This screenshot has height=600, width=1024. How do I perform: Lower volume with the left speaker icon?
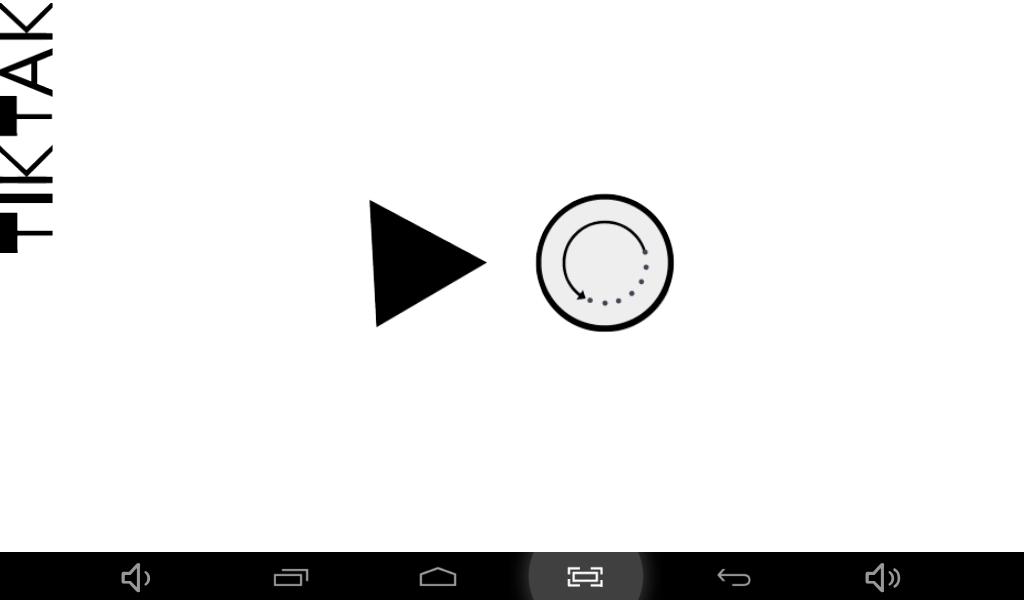tap(136, 577)
